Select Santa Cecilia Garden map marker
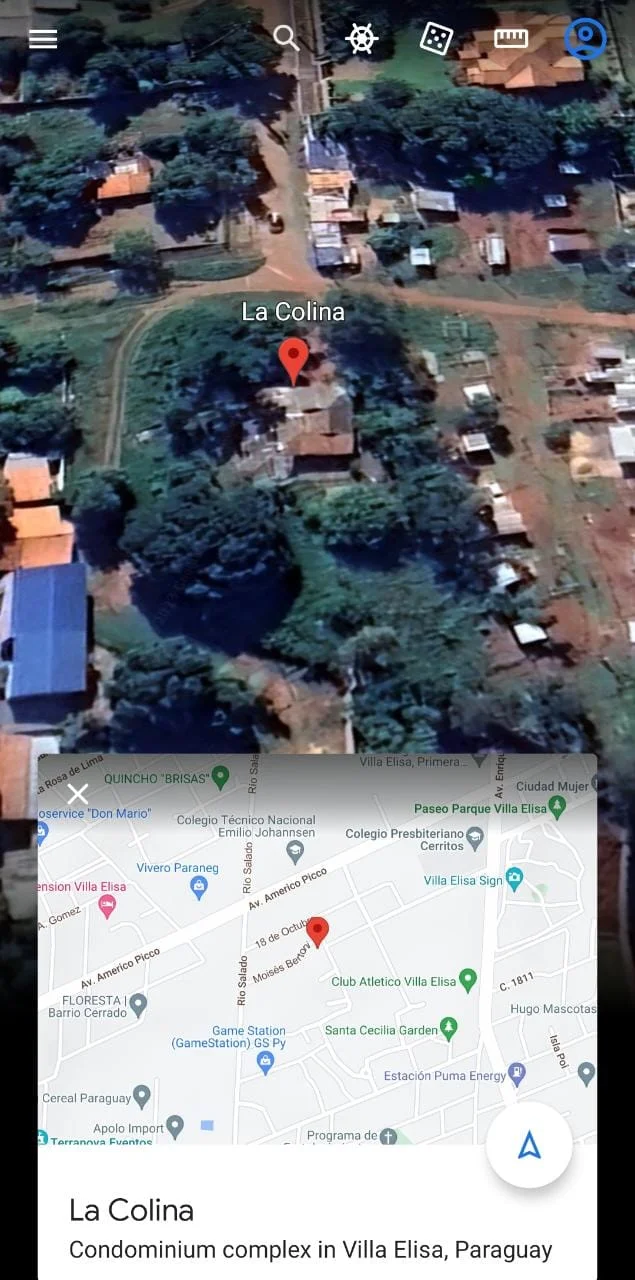This screenshot has height=1280, width=635. click(449, 1028)
